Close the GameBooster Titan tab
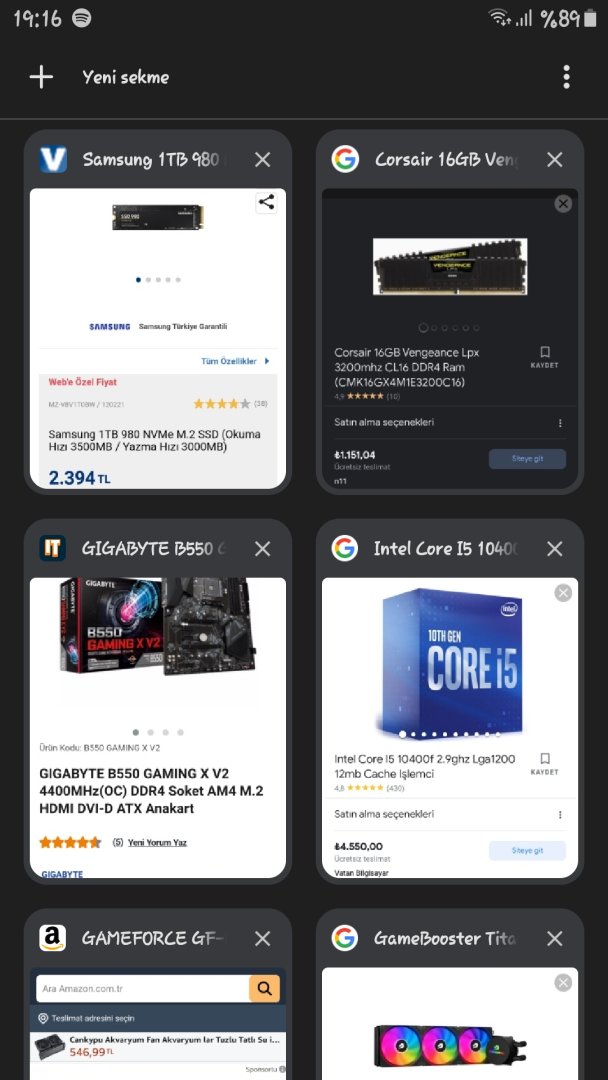 (x=555, y=938)
